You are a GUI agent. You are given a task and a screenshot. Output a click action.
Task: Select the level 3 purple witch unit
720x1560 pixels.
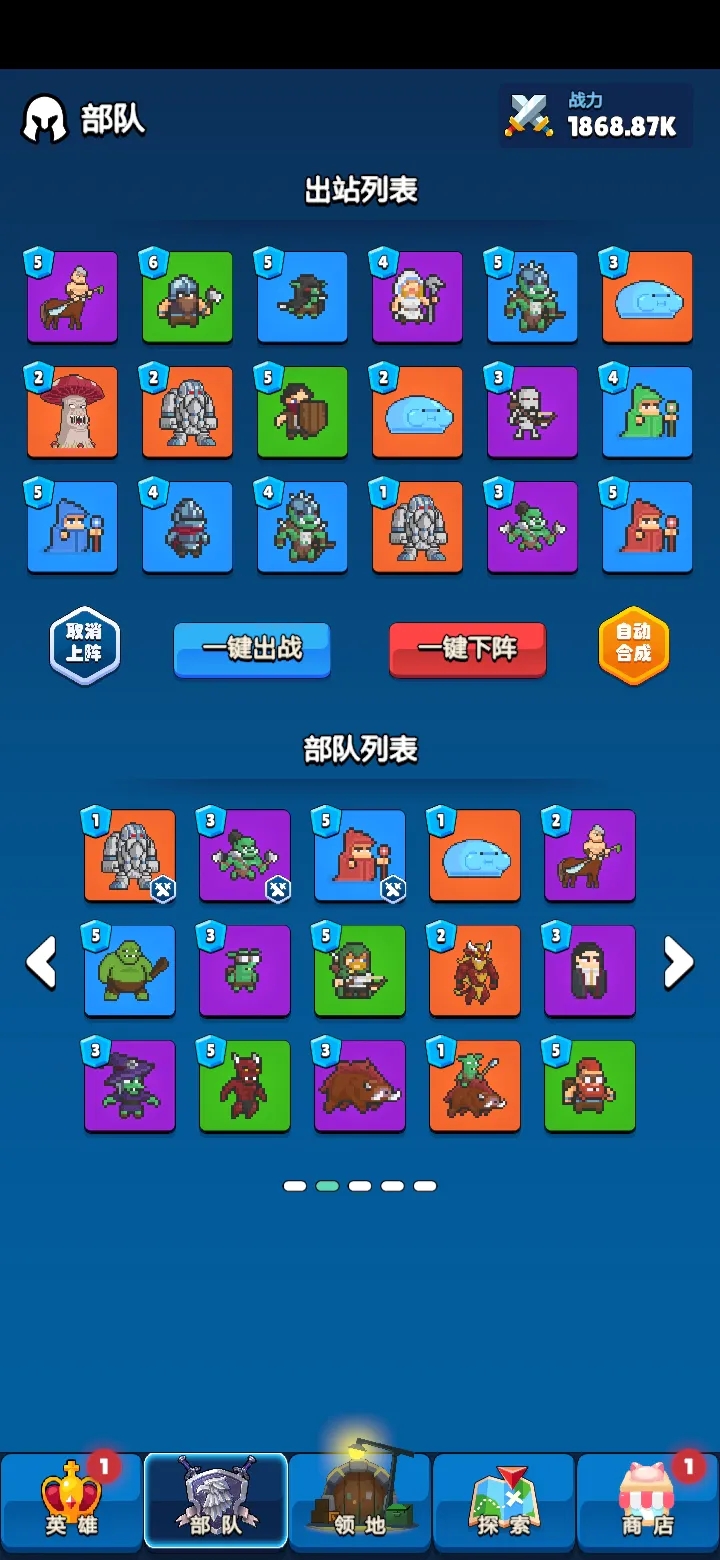[x=130, y=1086]
